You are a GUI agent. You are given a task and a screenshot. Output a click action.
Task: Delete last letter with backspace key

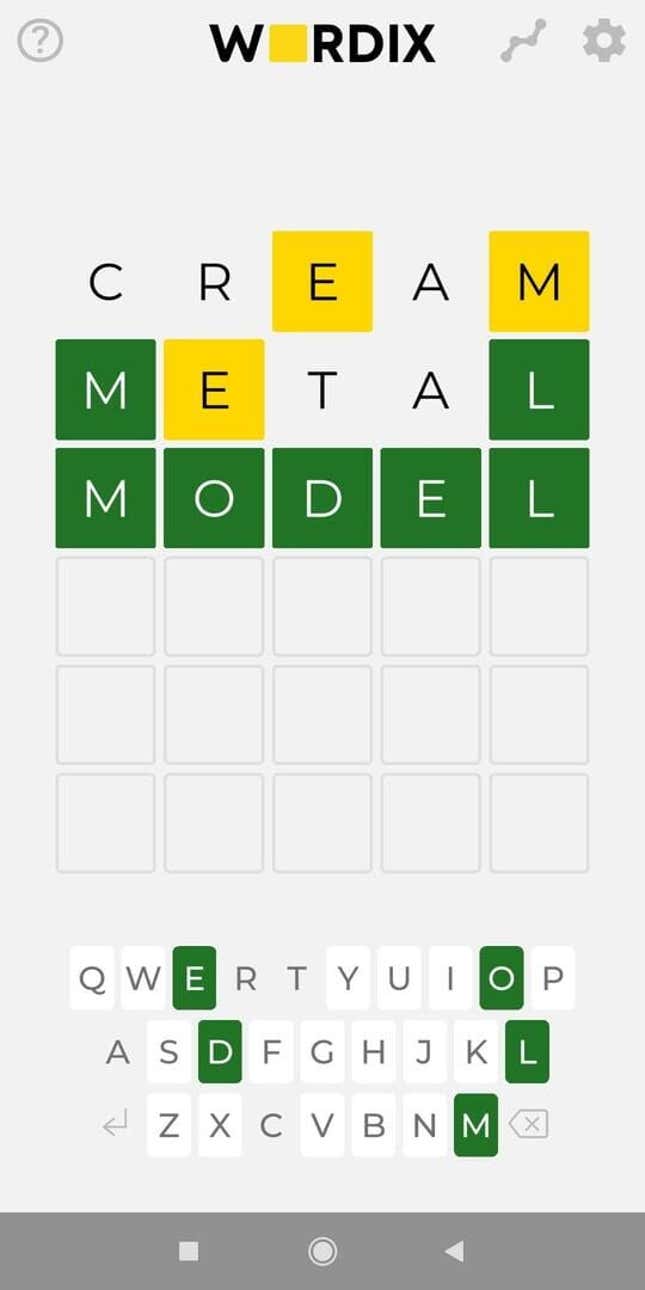tap(528, 1125)
